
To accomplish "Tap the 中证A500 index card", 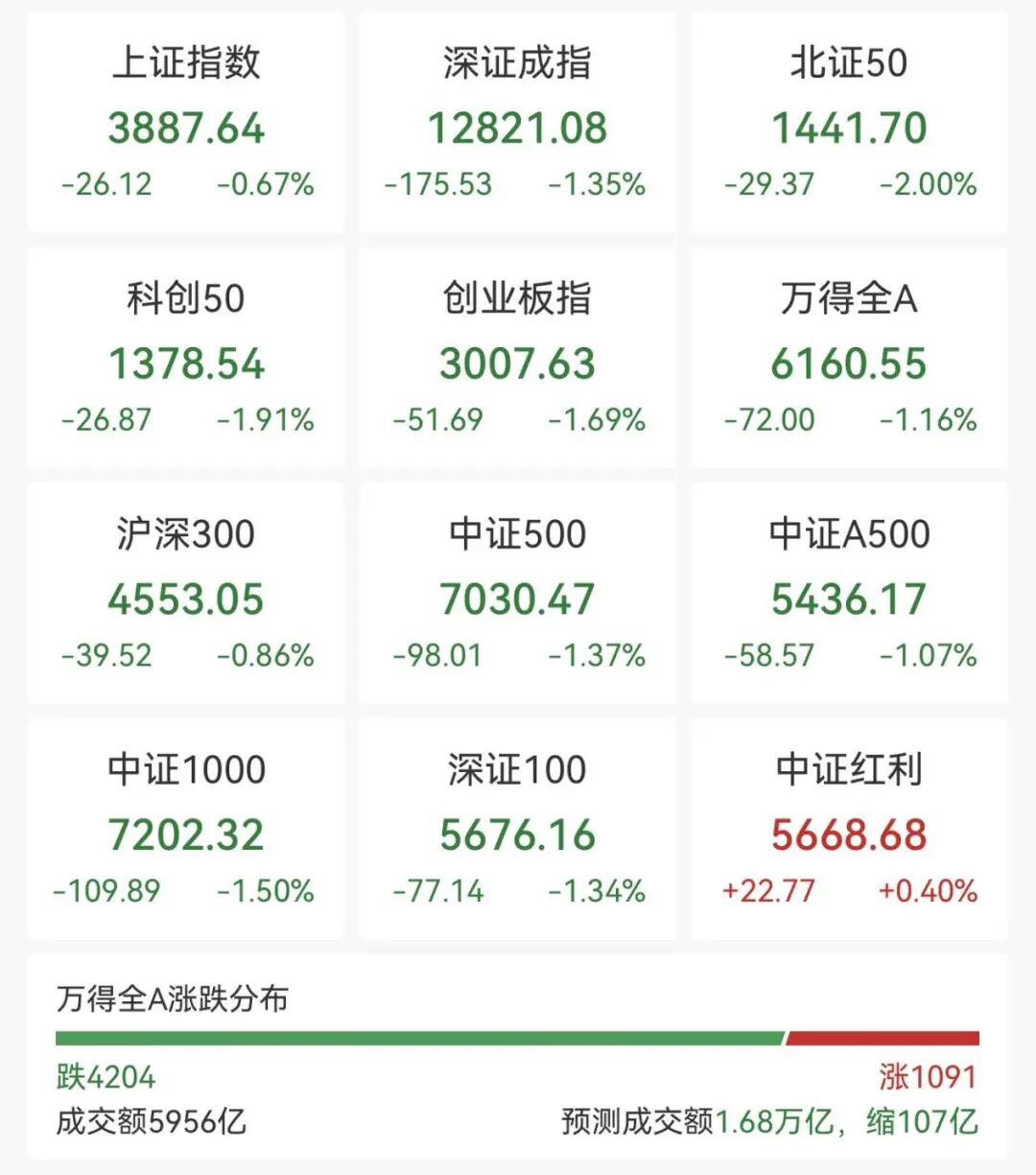I will pyautogui.click(x=849, y=595).
